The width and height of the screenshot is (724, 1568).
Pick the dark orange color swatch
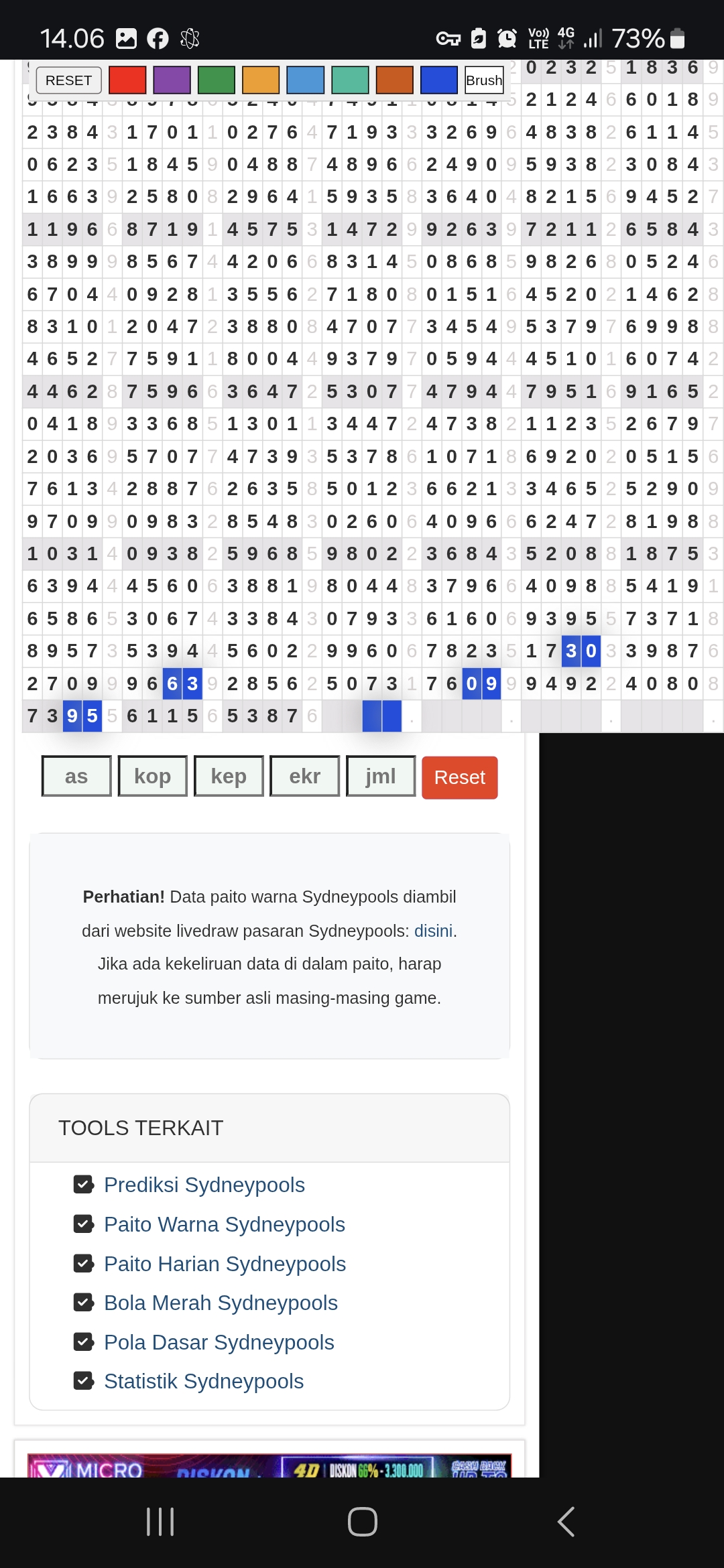[x=395, y=80]
